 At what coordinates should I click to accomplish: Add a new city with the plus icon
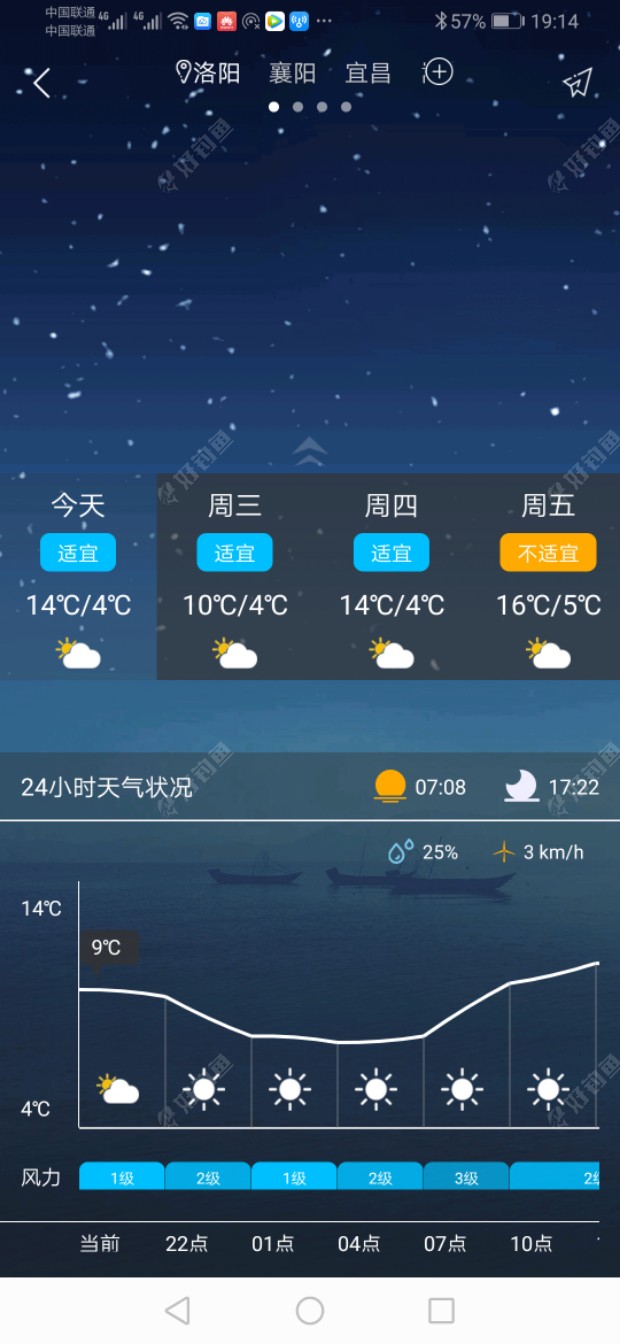pyautogui.click(x=439, y=72)
